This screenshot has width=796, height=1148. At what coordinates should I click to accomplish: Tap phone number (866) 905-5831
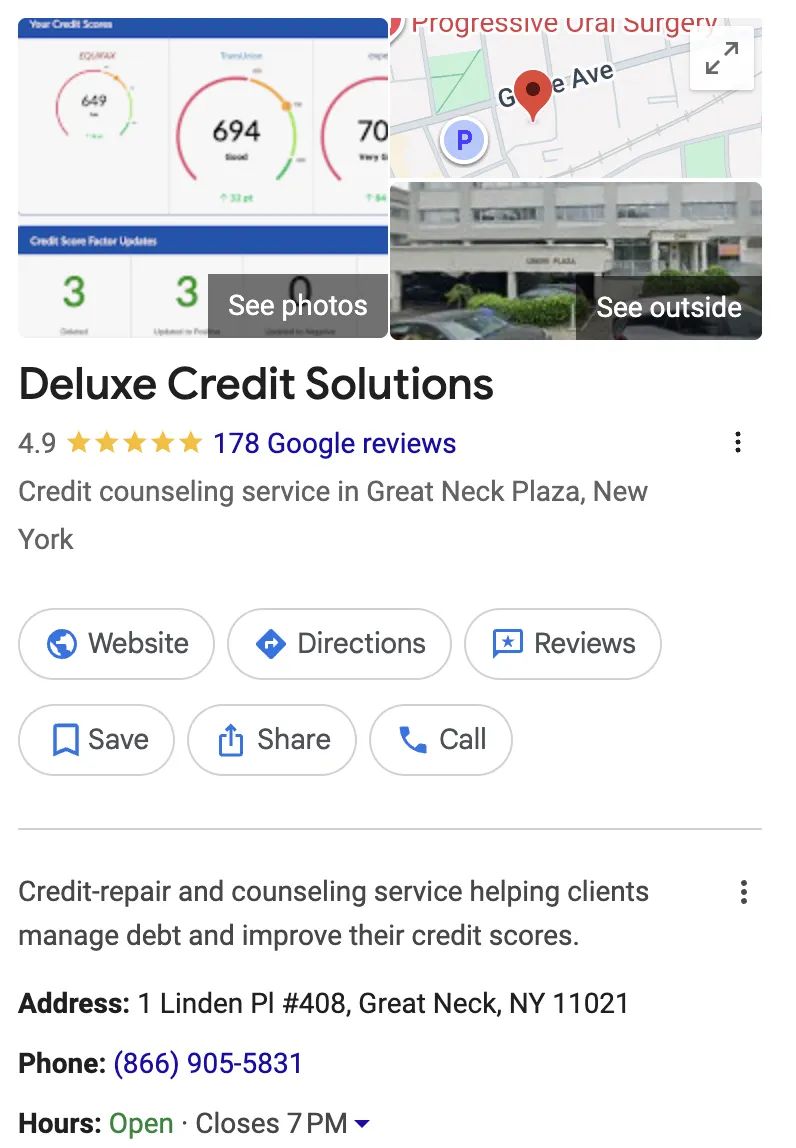coord(208,1063)
